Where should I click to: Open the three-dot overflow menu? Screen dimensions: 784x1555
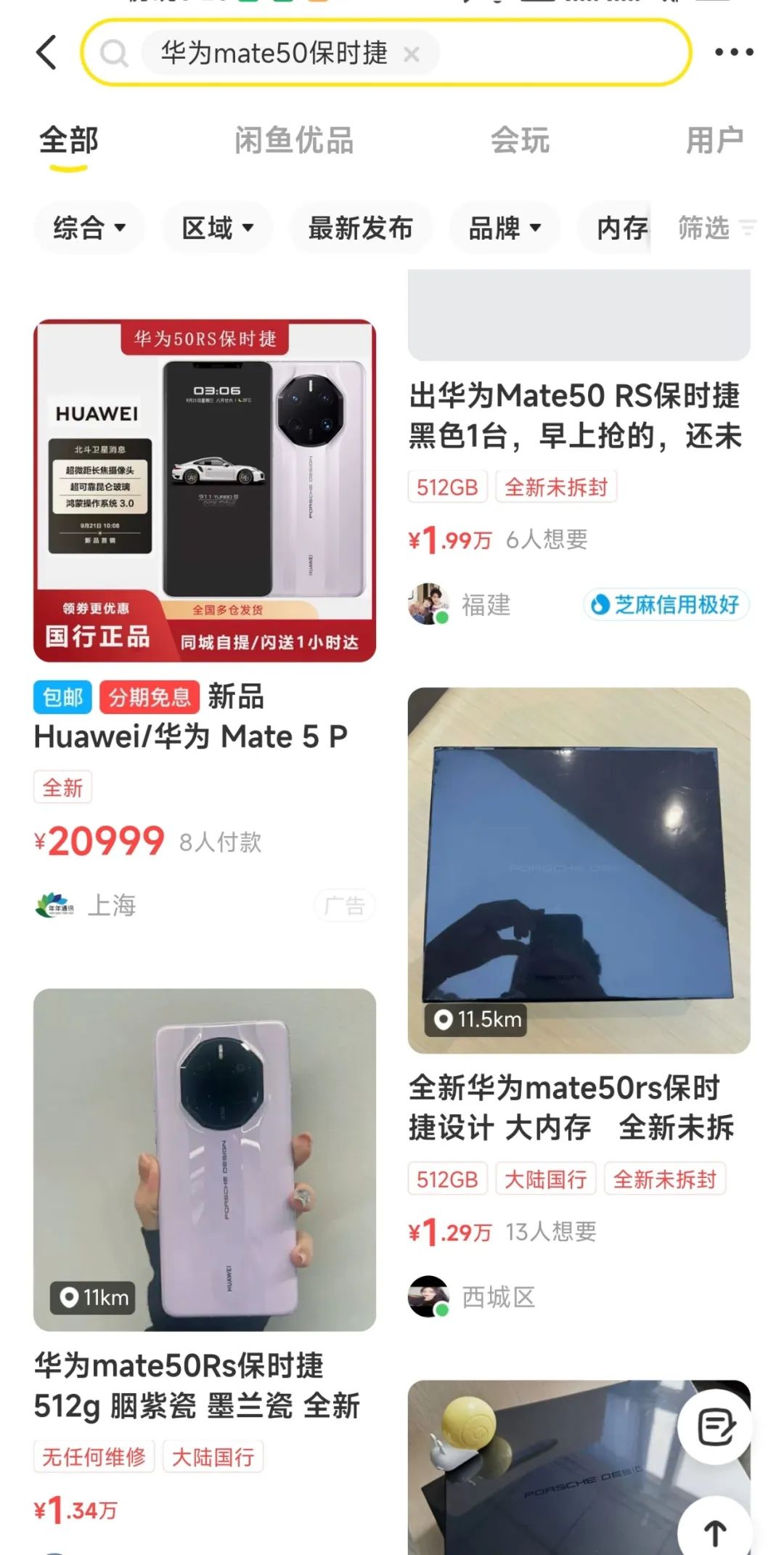pos(733,52)
